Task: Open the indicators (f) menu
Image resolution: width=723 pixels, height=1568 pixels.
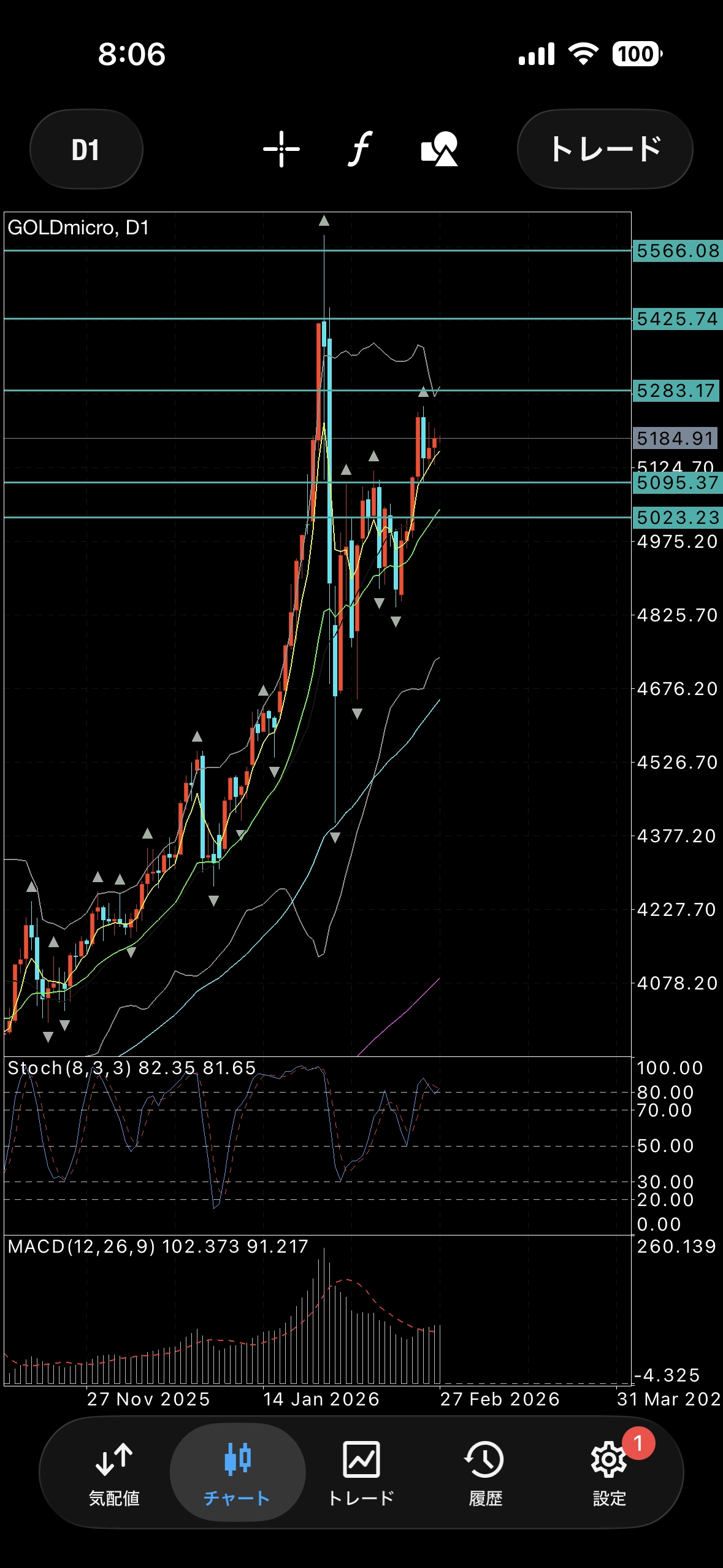Action: click(361, 149)
